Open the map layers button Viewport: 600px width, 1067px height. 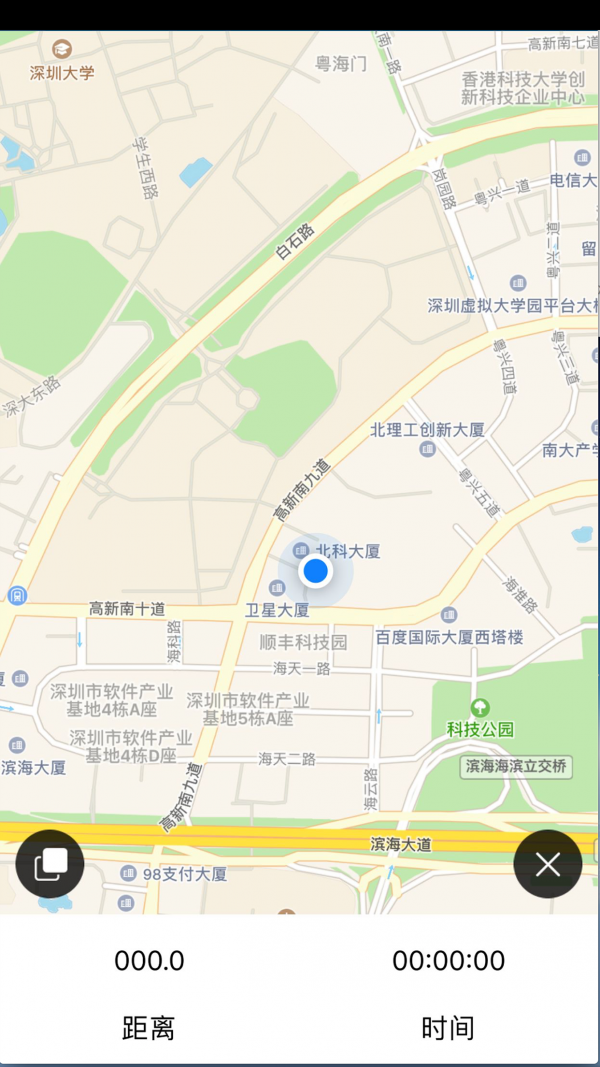point(50,864)
